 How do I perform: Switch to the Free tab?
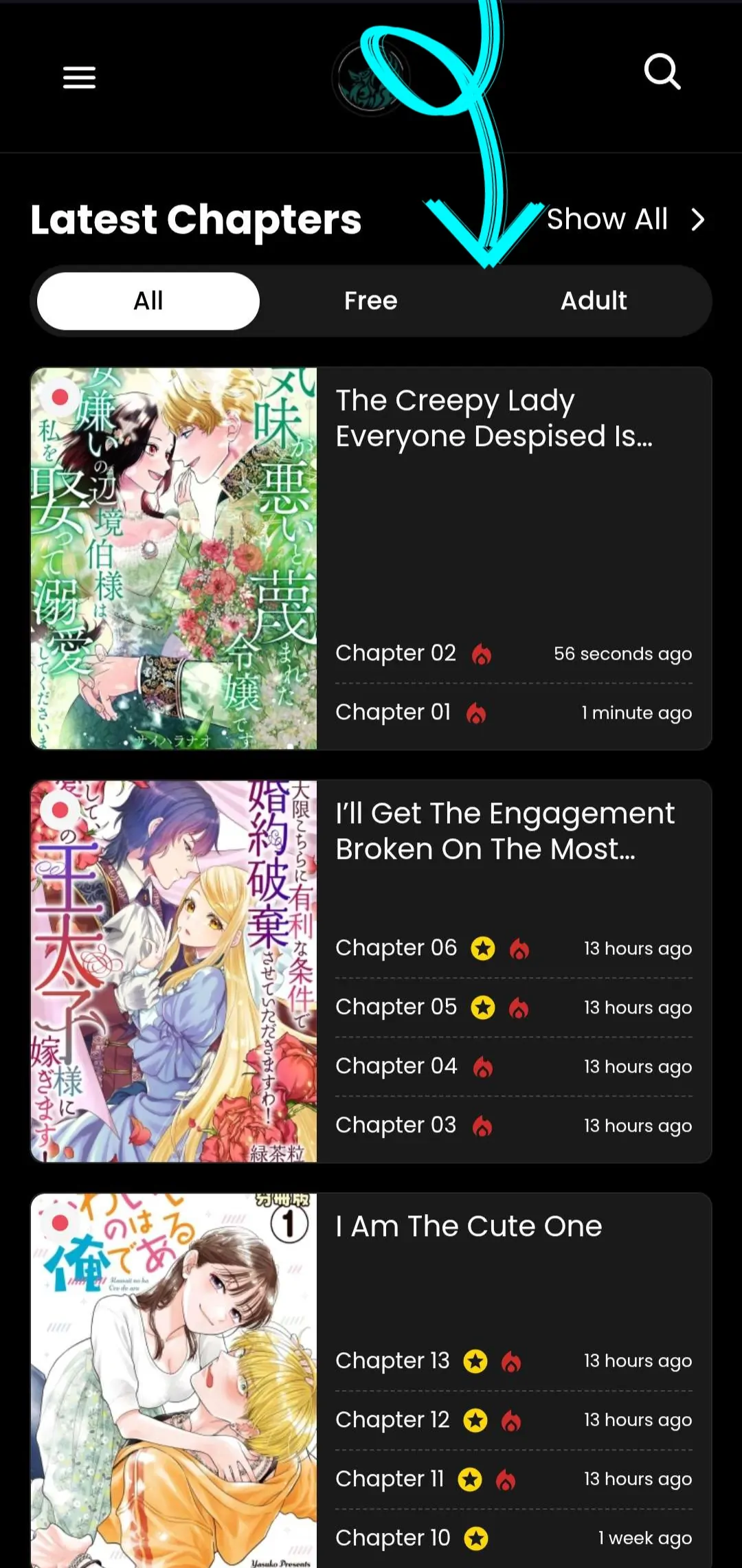(371, 301)
